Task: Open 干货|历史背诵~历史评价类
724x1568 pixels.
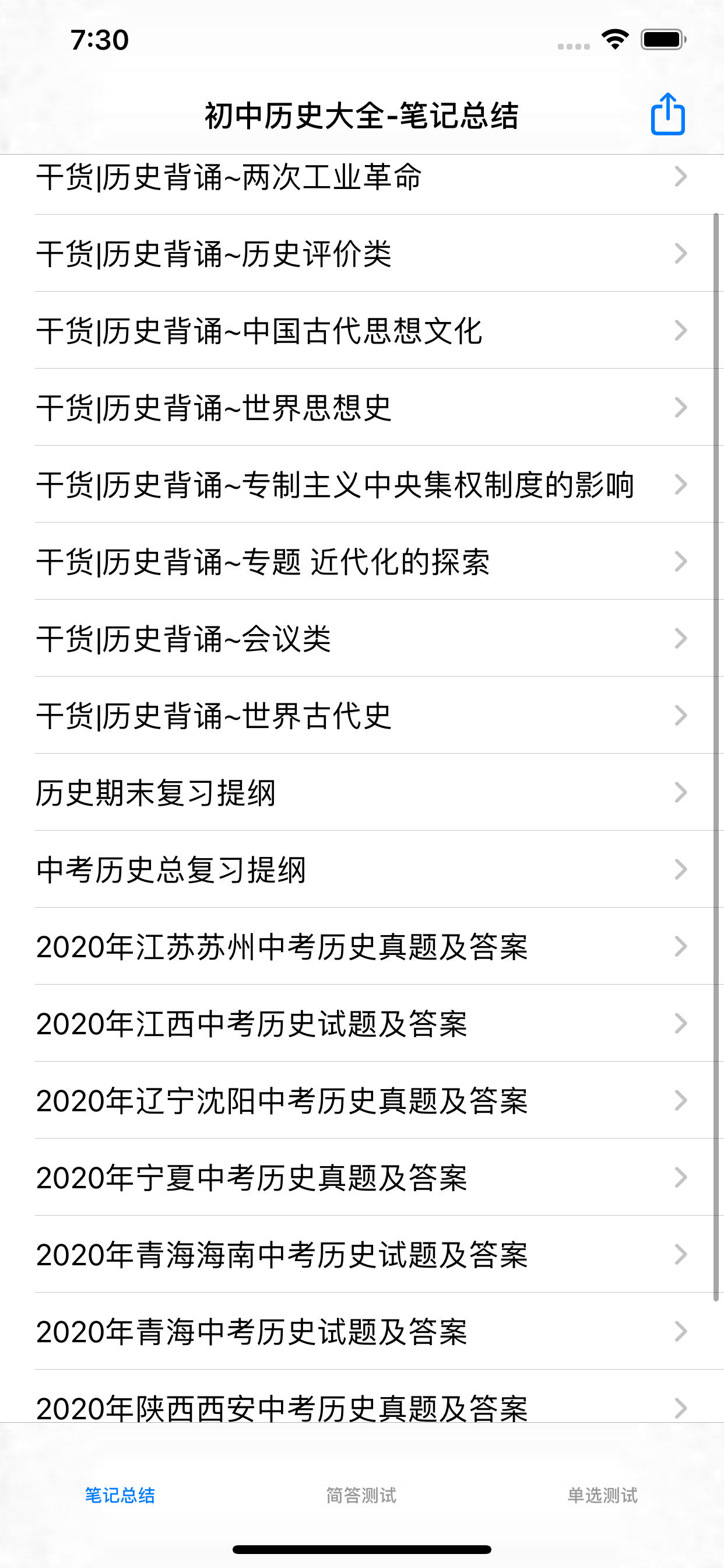Action: (243, 254)
